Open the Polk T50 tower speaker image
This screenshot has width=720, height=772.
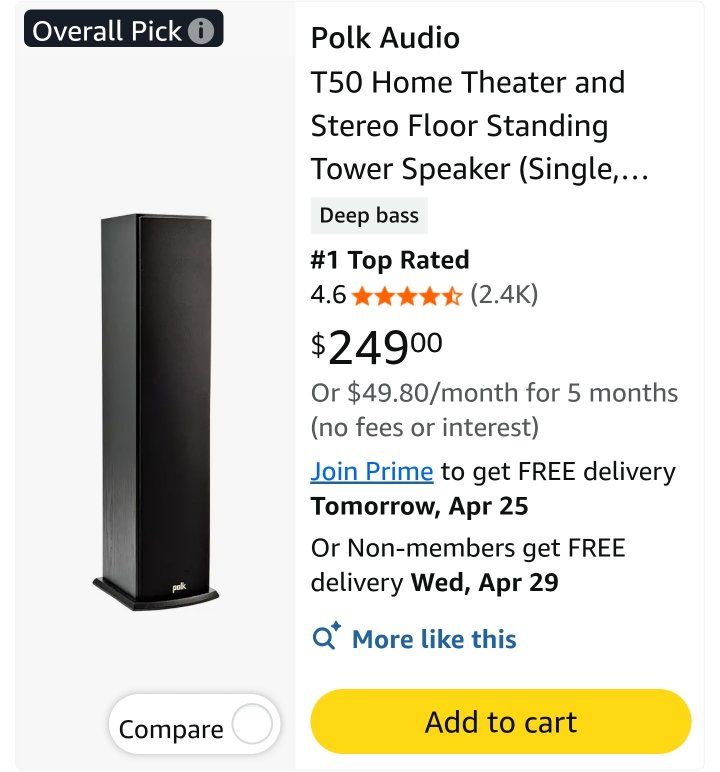click(x=154, y=408)
